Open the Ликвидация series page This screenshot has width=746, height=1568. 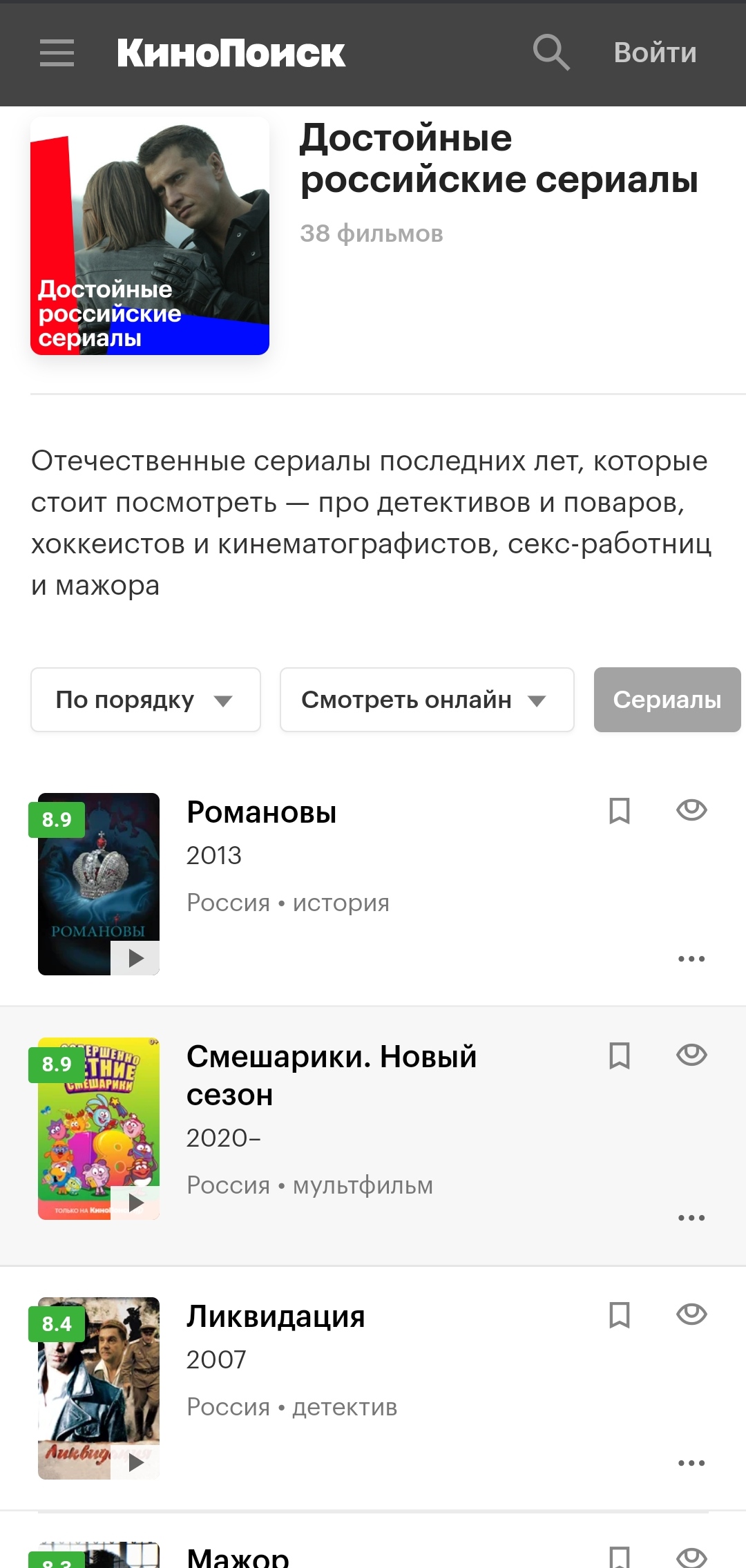276,1317
